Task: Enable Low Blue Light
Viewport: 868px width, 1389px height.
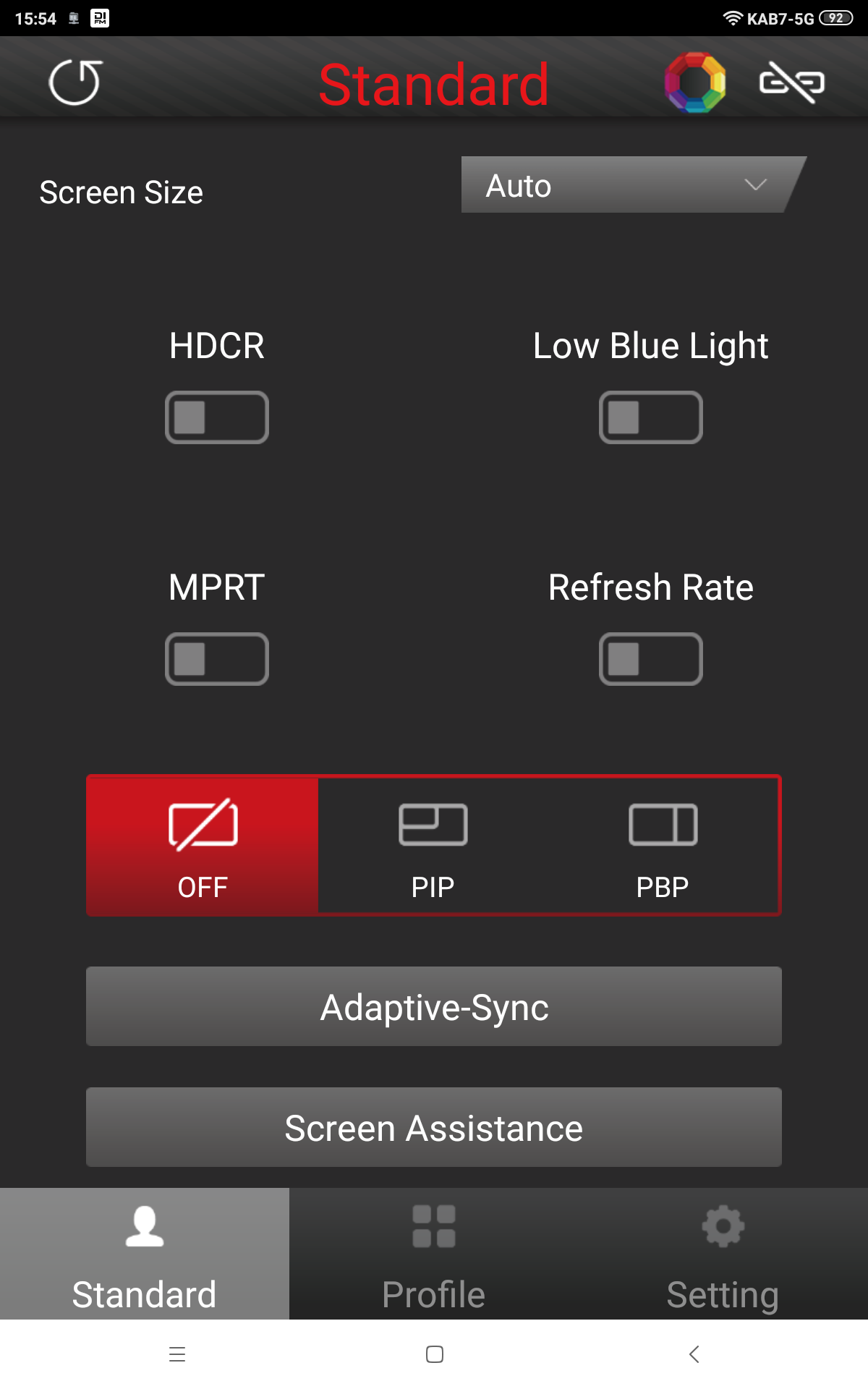Action: [651, 417]
